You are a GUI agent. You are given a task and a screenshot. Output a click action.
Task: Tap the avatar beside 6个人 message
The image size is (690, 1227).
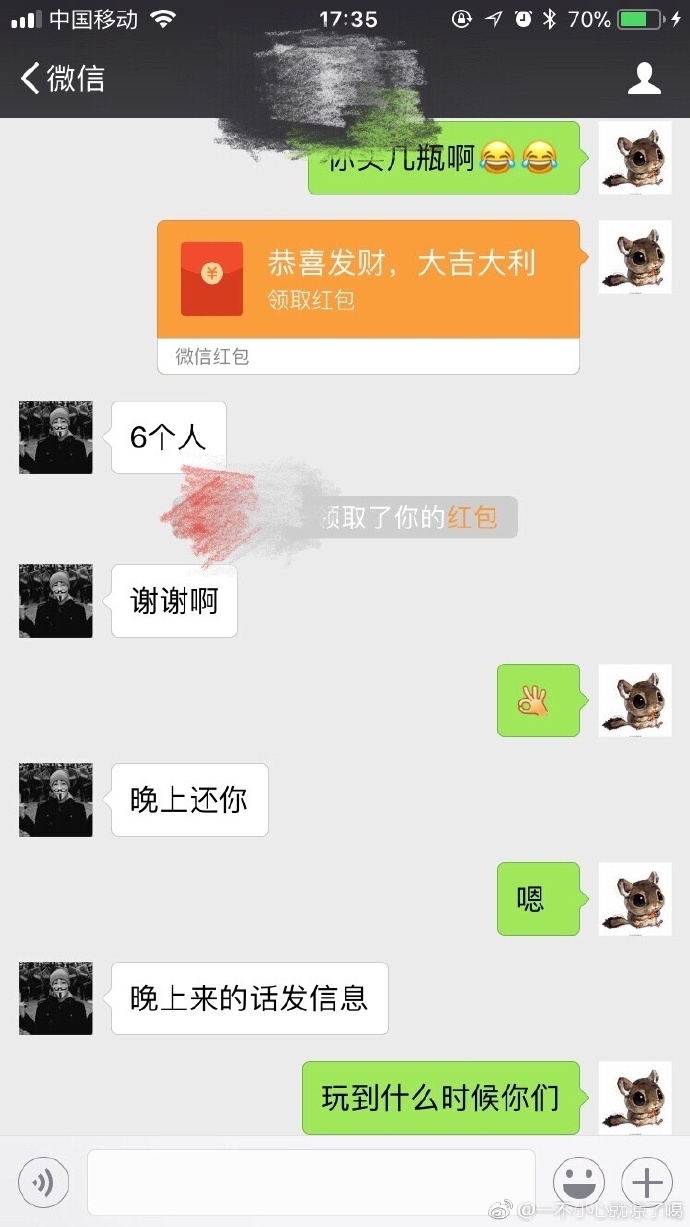[x=56, y=438]
